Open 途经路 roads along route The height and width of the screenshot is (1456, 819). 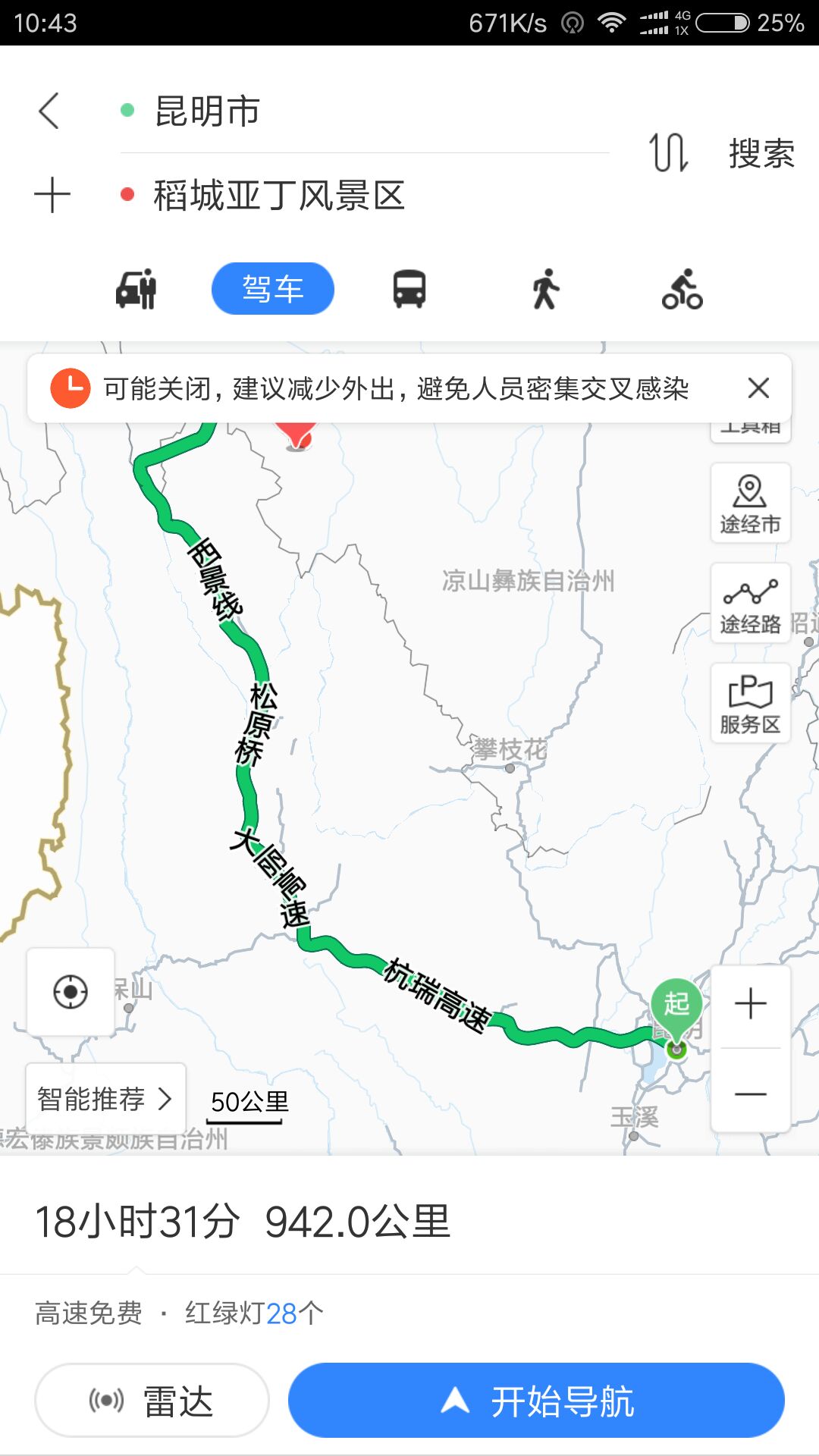(750, 604)
